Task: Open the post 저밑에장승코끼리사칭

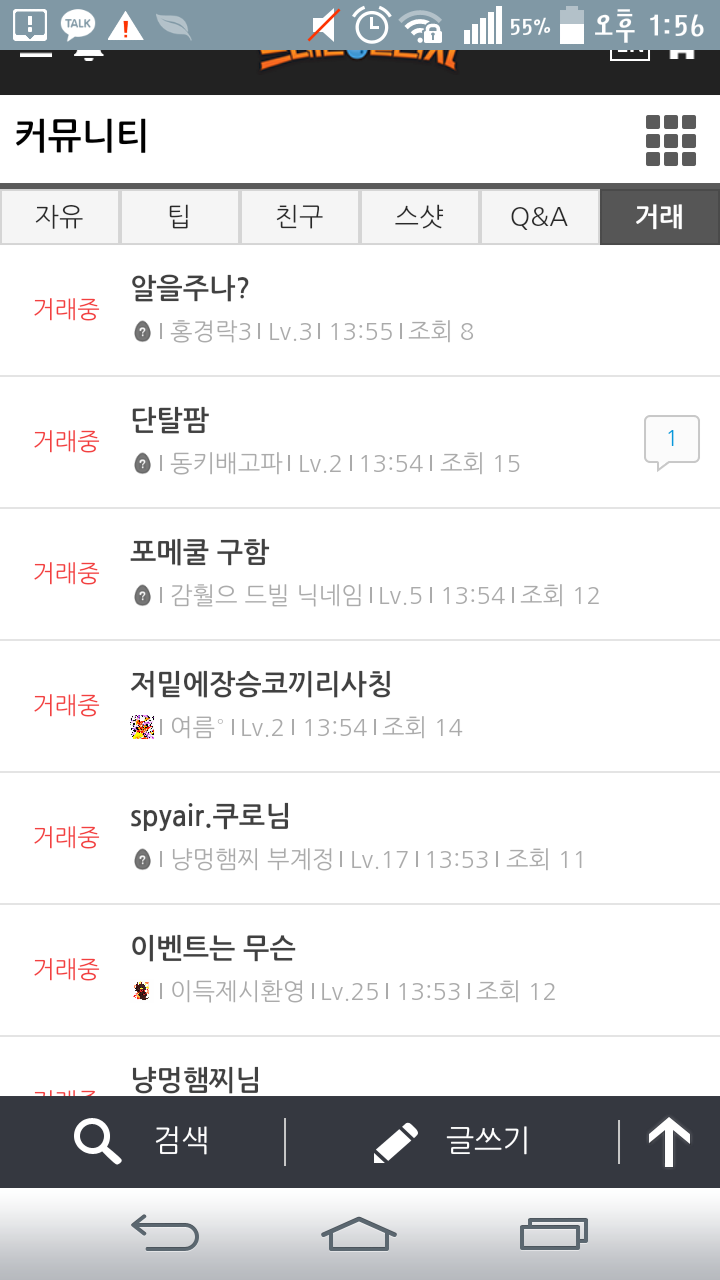Action: click(360, 706)
